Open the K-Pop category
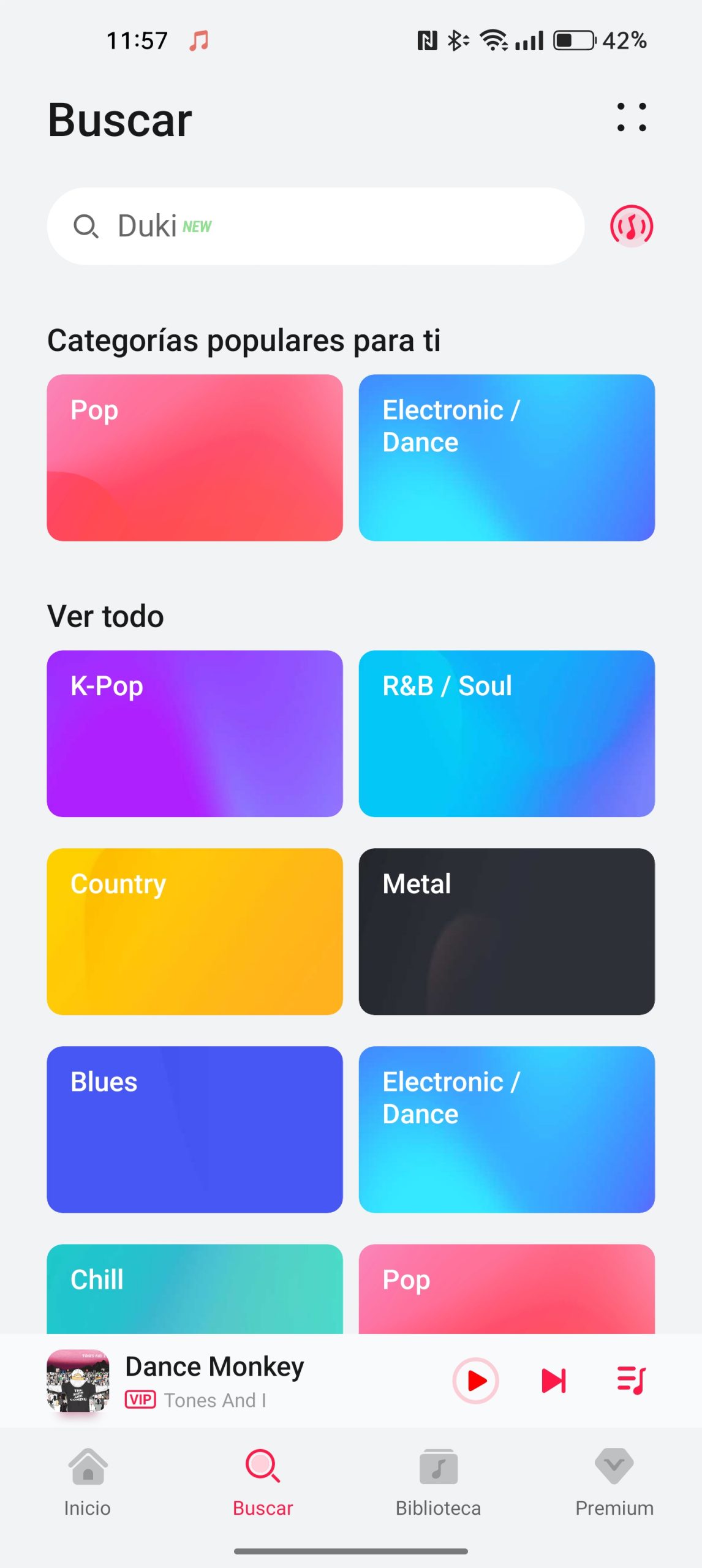Viewport: 702px width, 1568px height. (x=195, y=733)
